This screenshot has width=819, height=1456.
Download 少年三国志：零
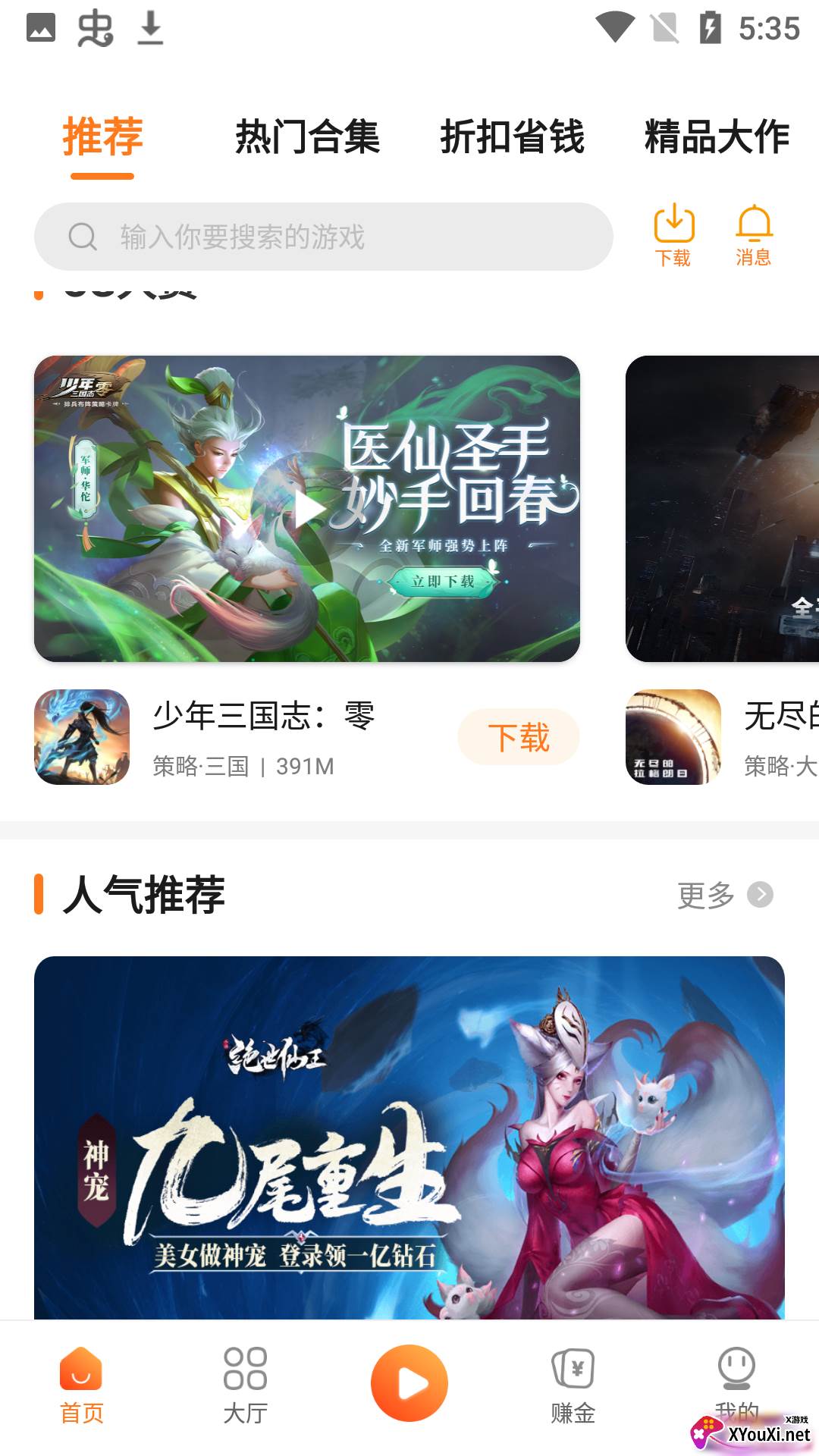point(518,737)
